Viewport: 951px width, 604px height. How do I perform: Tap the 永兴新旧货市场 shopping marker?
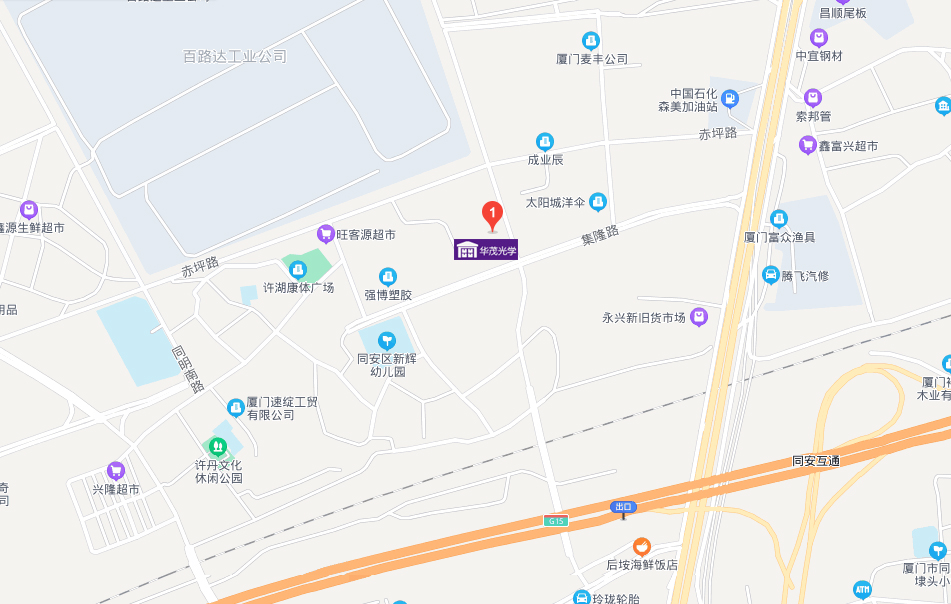tap(699, 317)
